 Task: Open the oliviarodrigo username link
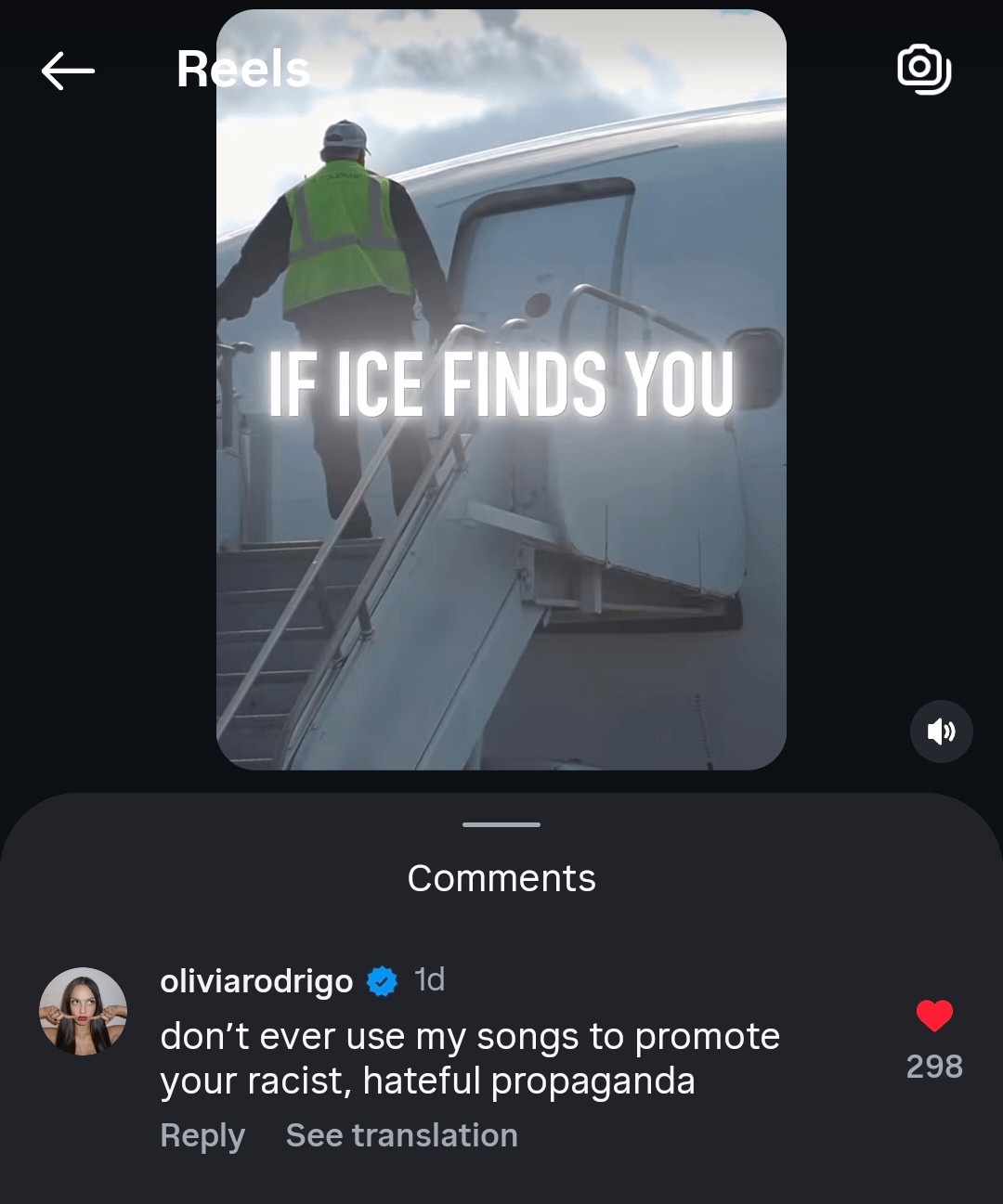[x=256, y=981]
